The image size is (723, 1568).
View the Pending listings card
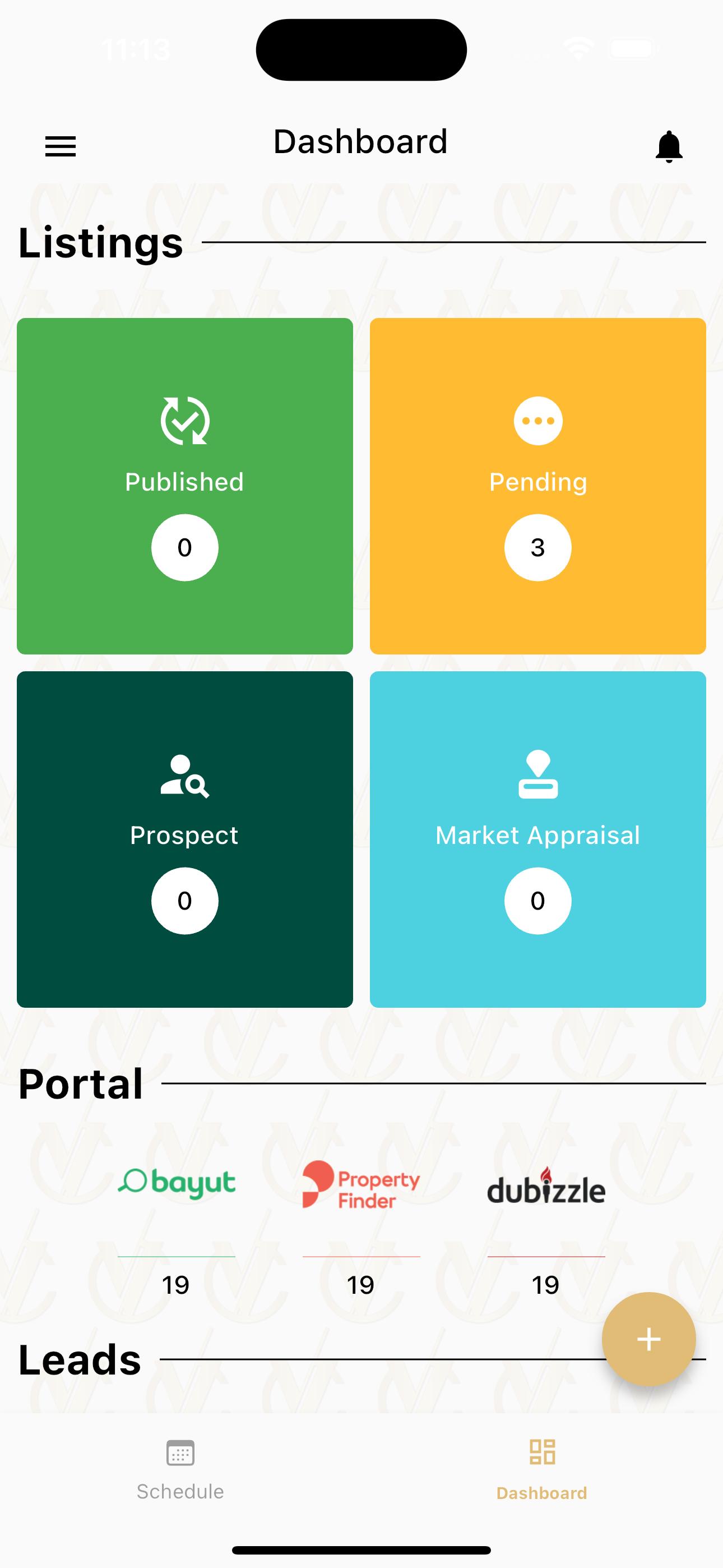pyautogui.click(x=538, y=486)
